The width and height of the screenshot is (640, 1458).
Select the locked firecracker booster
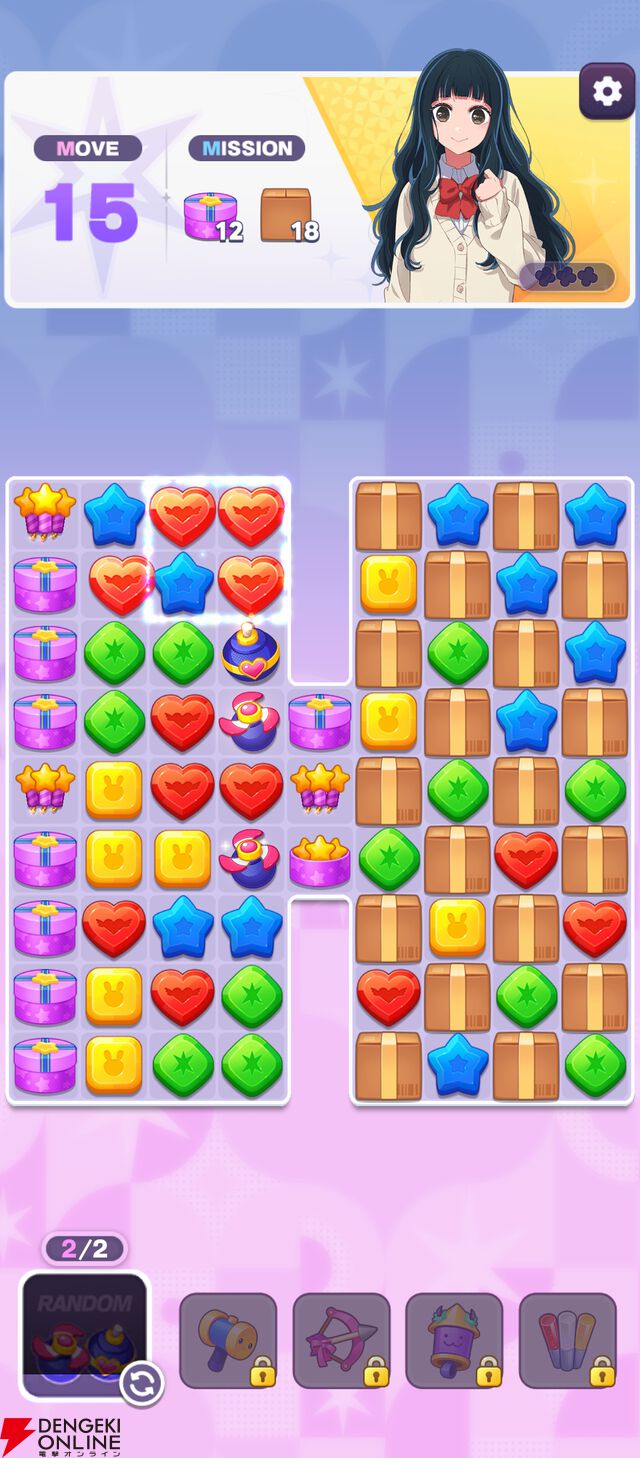454,1340
